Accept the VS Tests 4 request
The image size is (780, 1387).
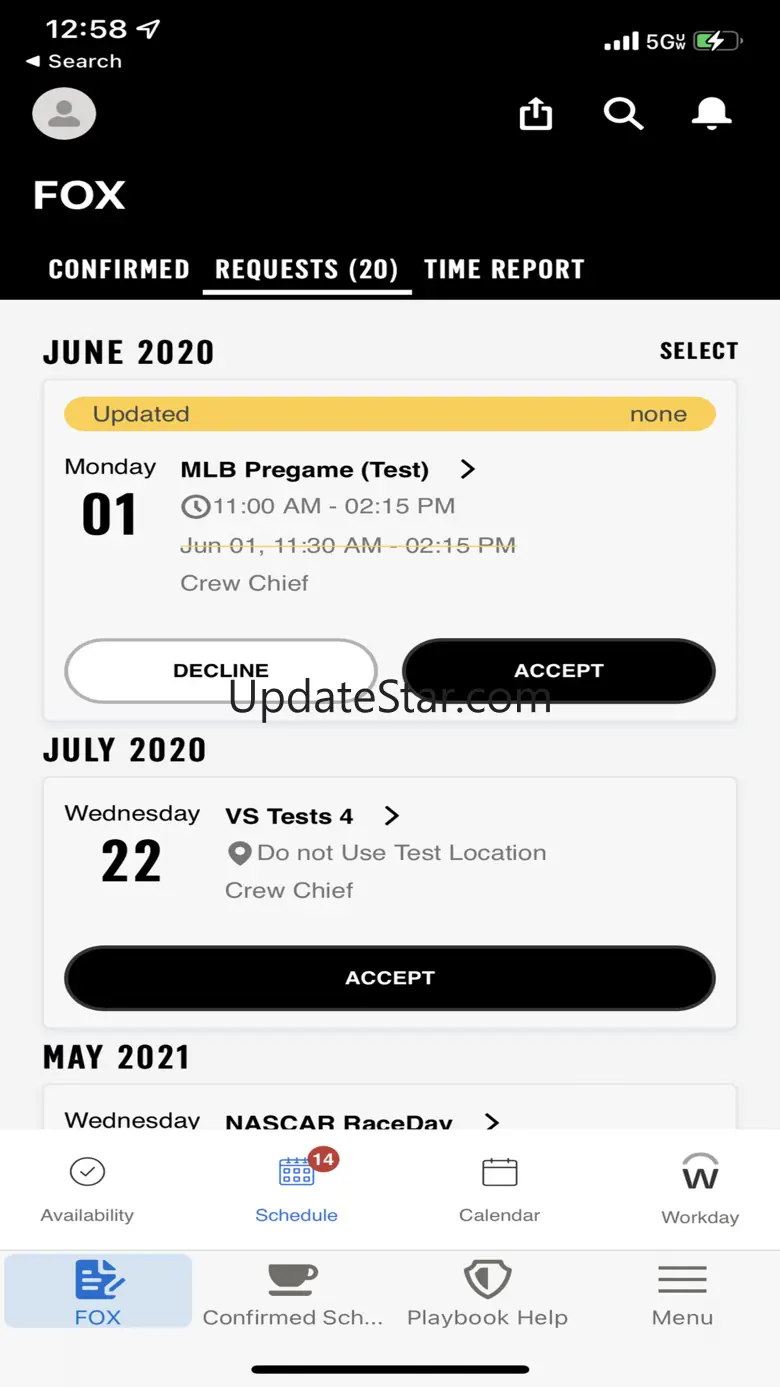[389, 977]
